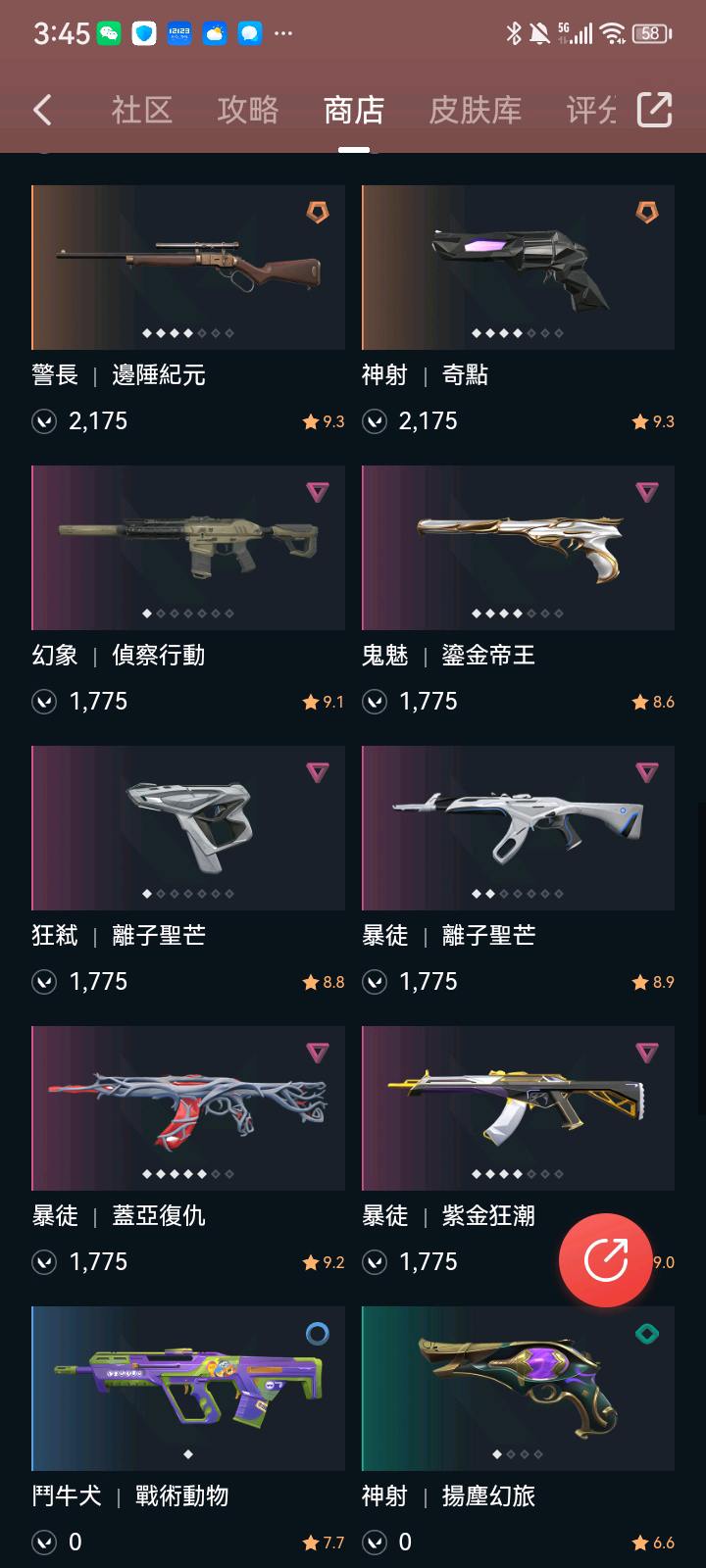The image size is (706, 1568).
Task: Open the 皮肤库 tab
Action: tap(476, 110)
